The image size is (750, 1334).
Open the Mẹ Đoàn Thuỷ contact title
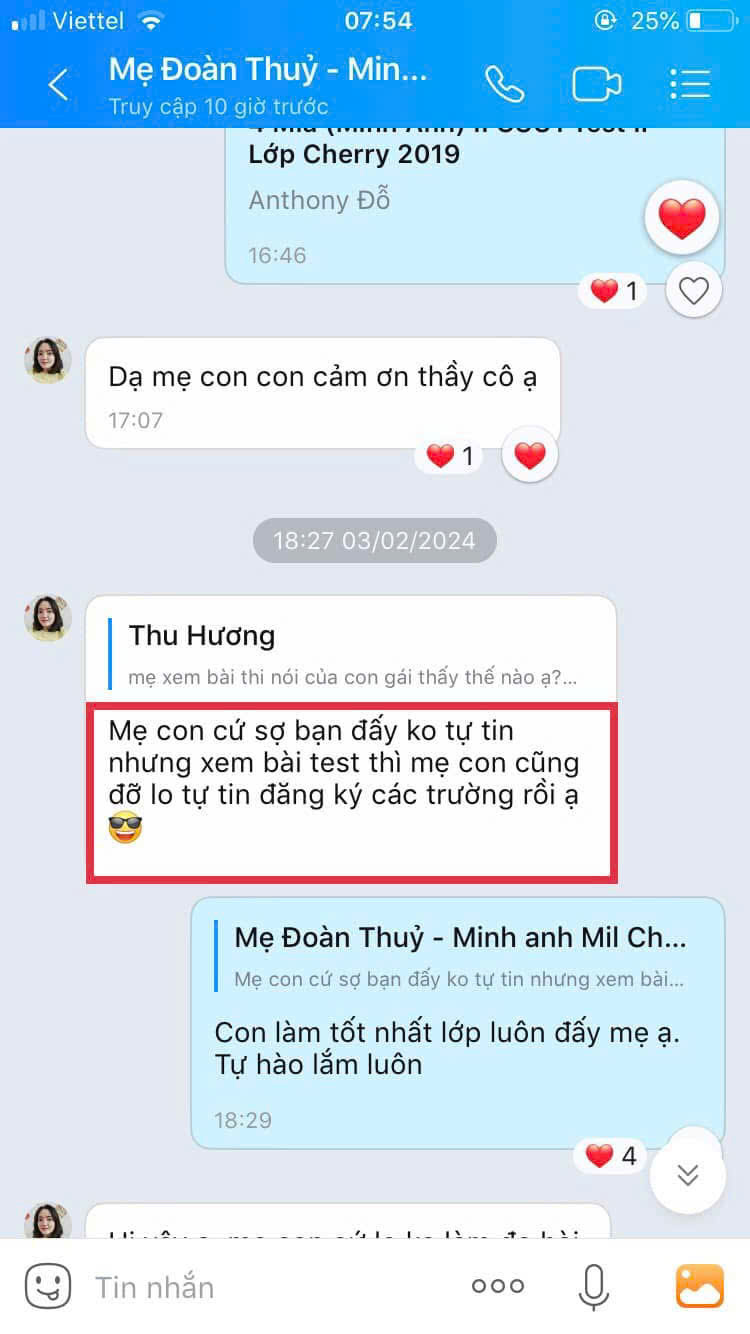point(268,70)
